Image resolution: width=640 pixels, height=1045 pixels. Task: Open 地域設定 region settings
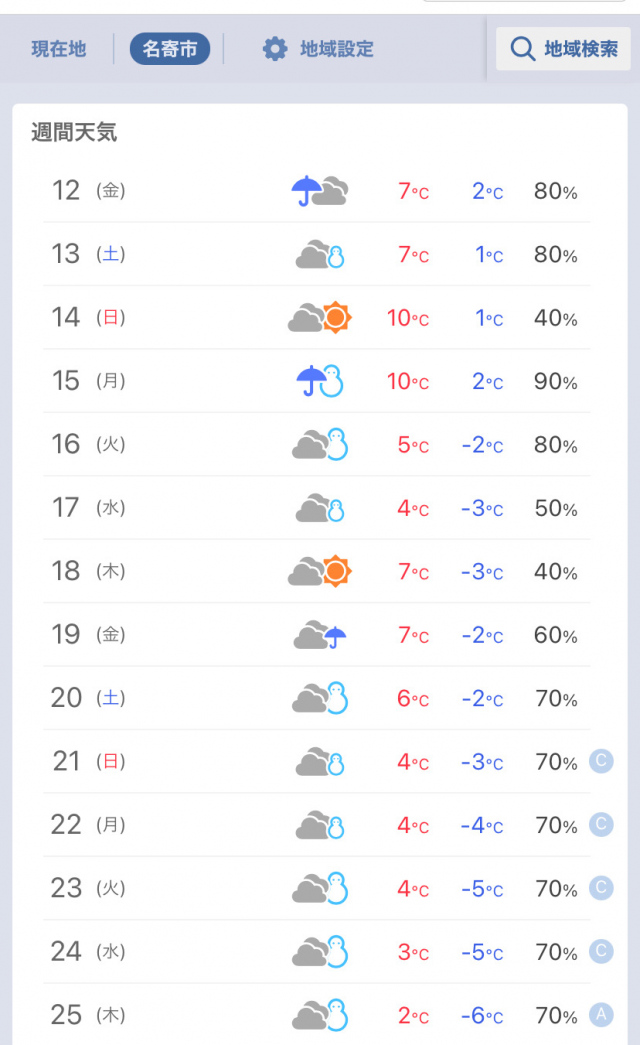tap(318, 49)
